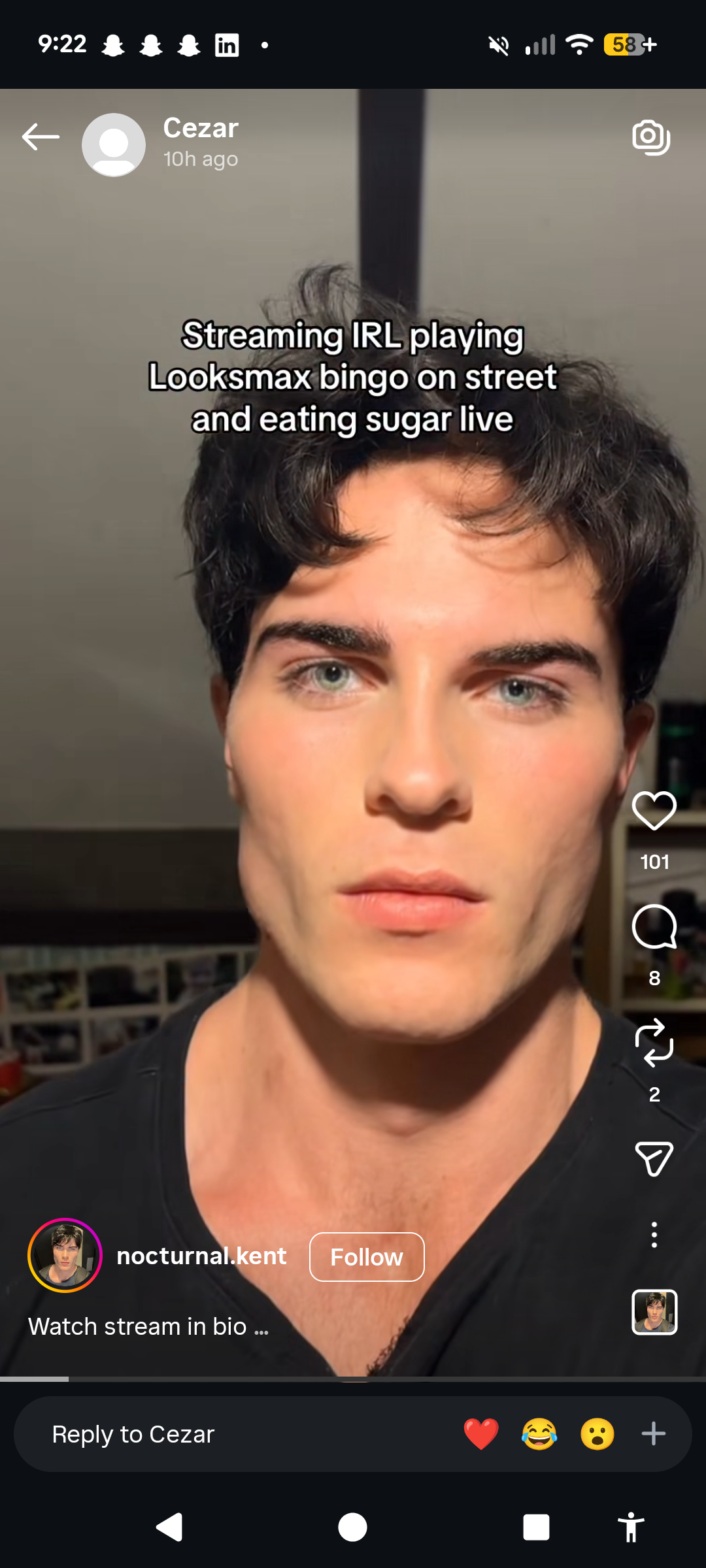Open Cezar's profile from the avatar
Image resolution: width=706 pixels, height=1568 pixels.
[114, 144]
